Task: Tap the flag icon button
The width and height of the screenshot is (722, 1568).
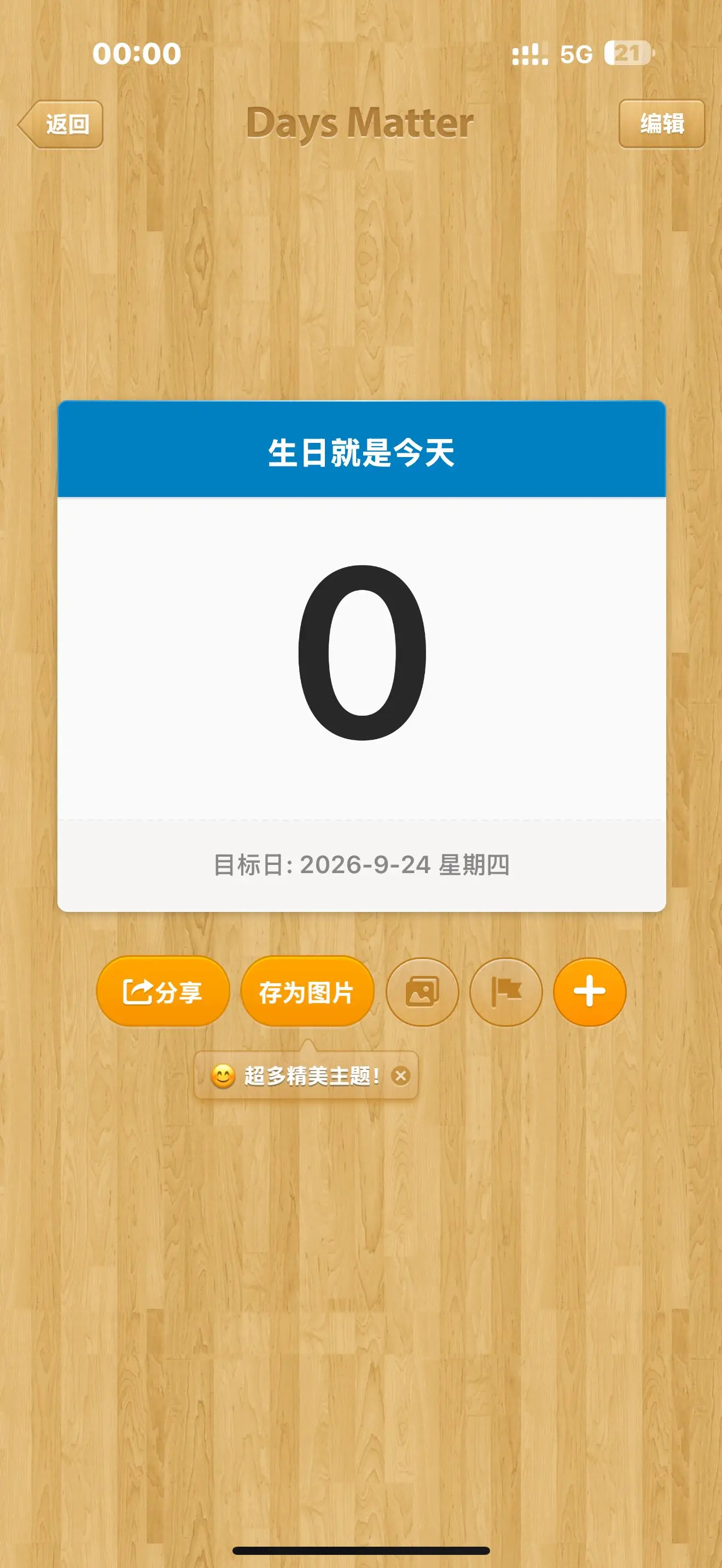Action: [x=506, y=992]
